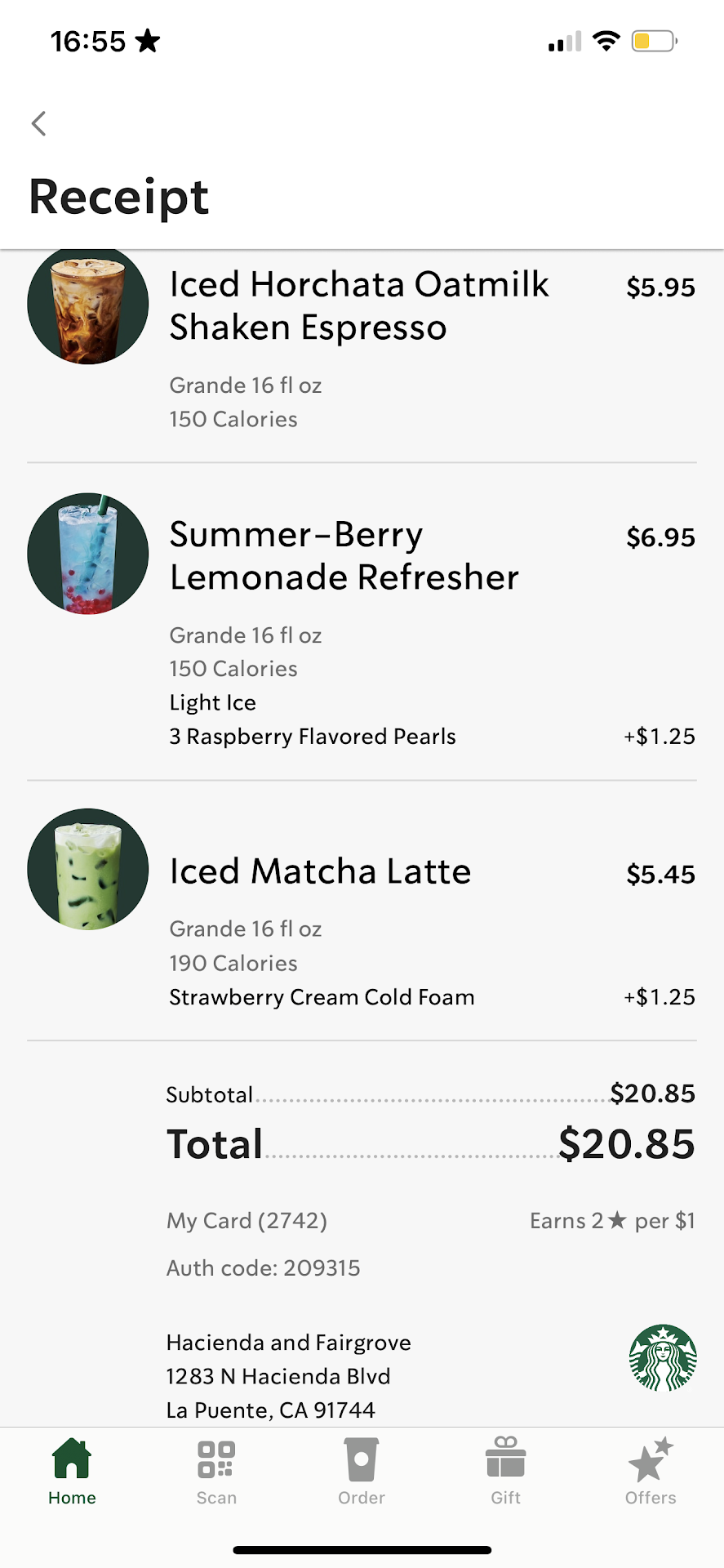This screenshot has width=724, height=1568.
Task: Go back from the Receipt screen
Action: [x=38, y=123]
